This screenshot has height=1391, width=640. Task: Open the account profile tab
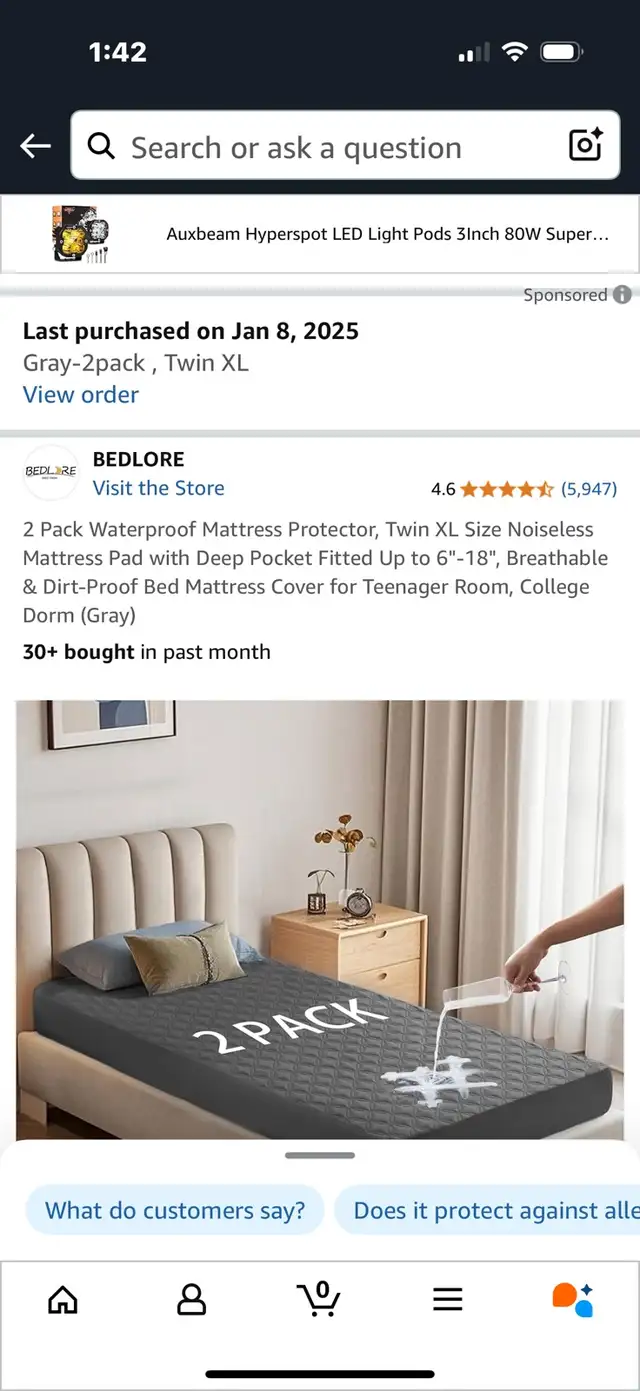point(191,1299)
